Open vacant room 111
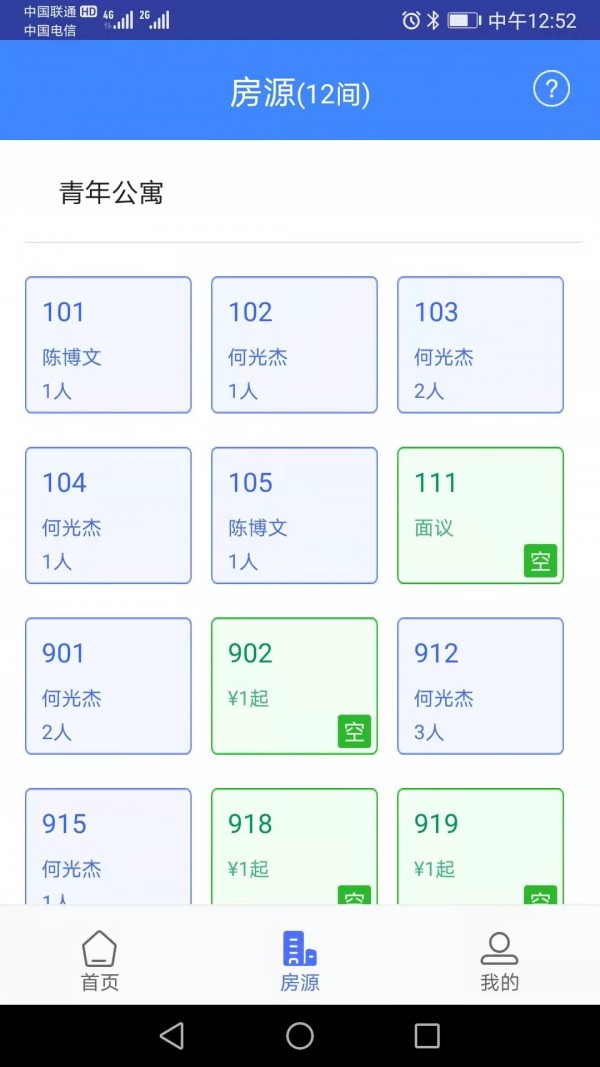 [x=480, y=515]
